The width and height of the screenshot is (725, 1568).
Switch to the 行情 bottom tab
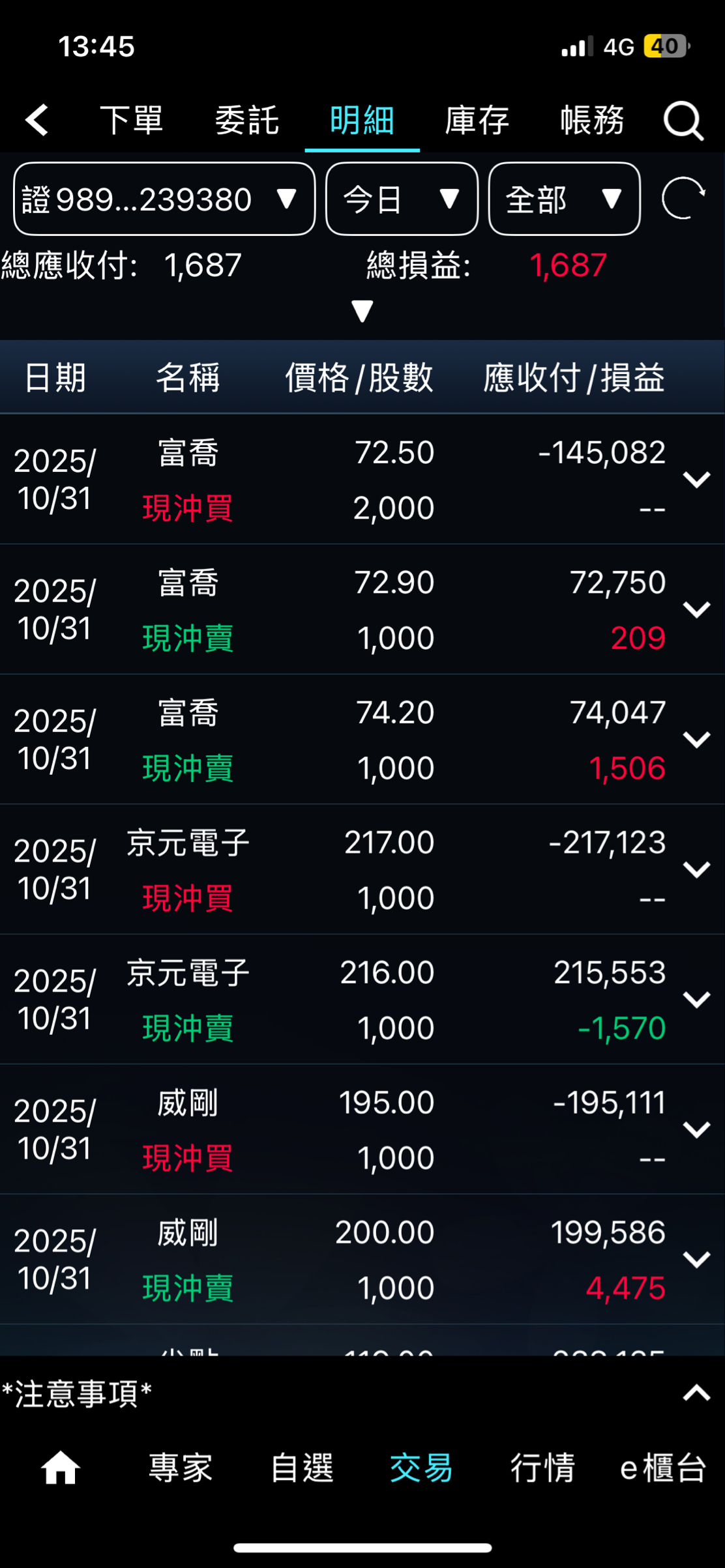[542, 1468]
